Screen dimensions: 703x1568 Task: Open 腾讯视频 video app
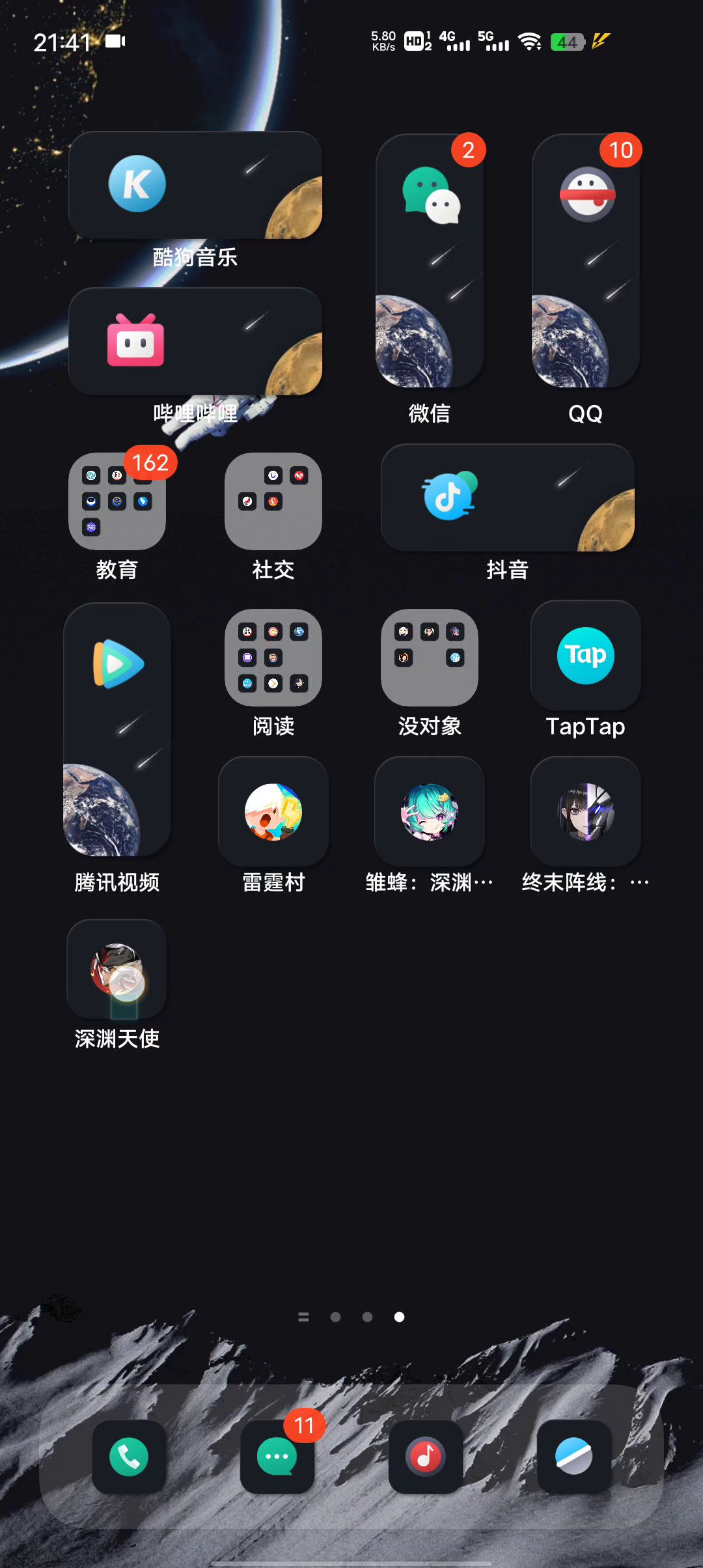(117, 729)
